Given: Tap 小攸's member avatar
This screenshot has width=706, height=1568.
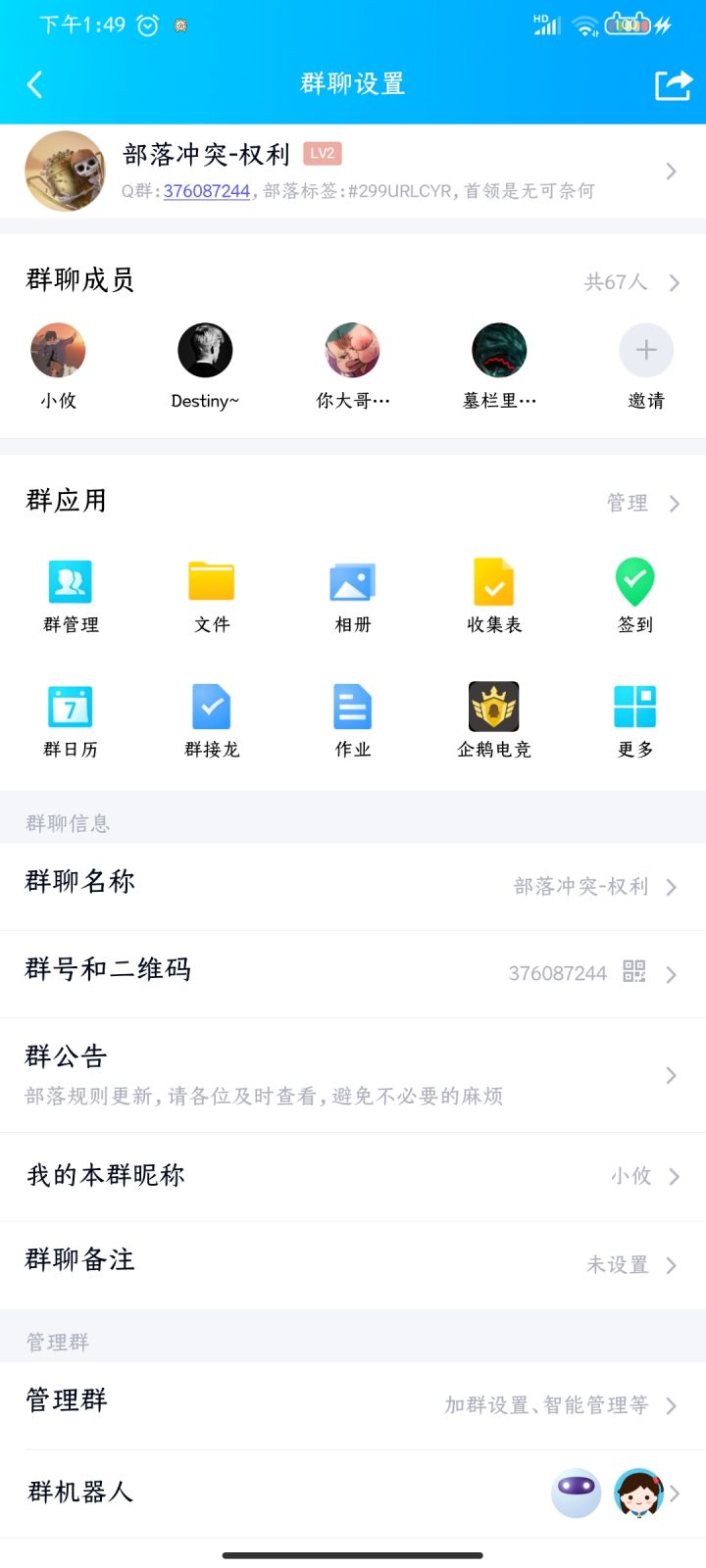Looking at the screenshot, I should [58, 350].
